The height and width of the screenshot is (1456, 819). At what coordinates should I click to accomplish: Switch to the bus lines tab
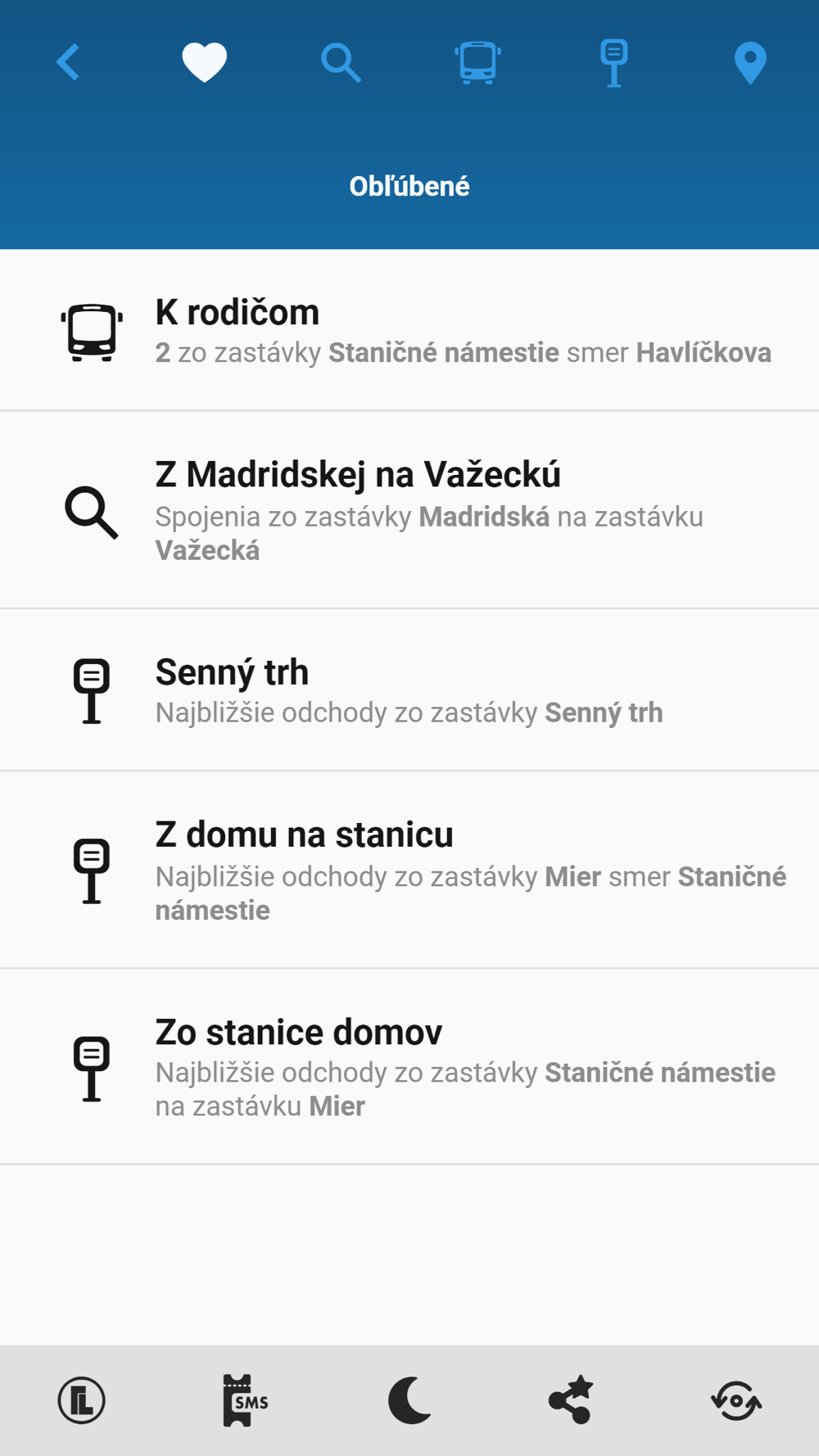point(477,62)
